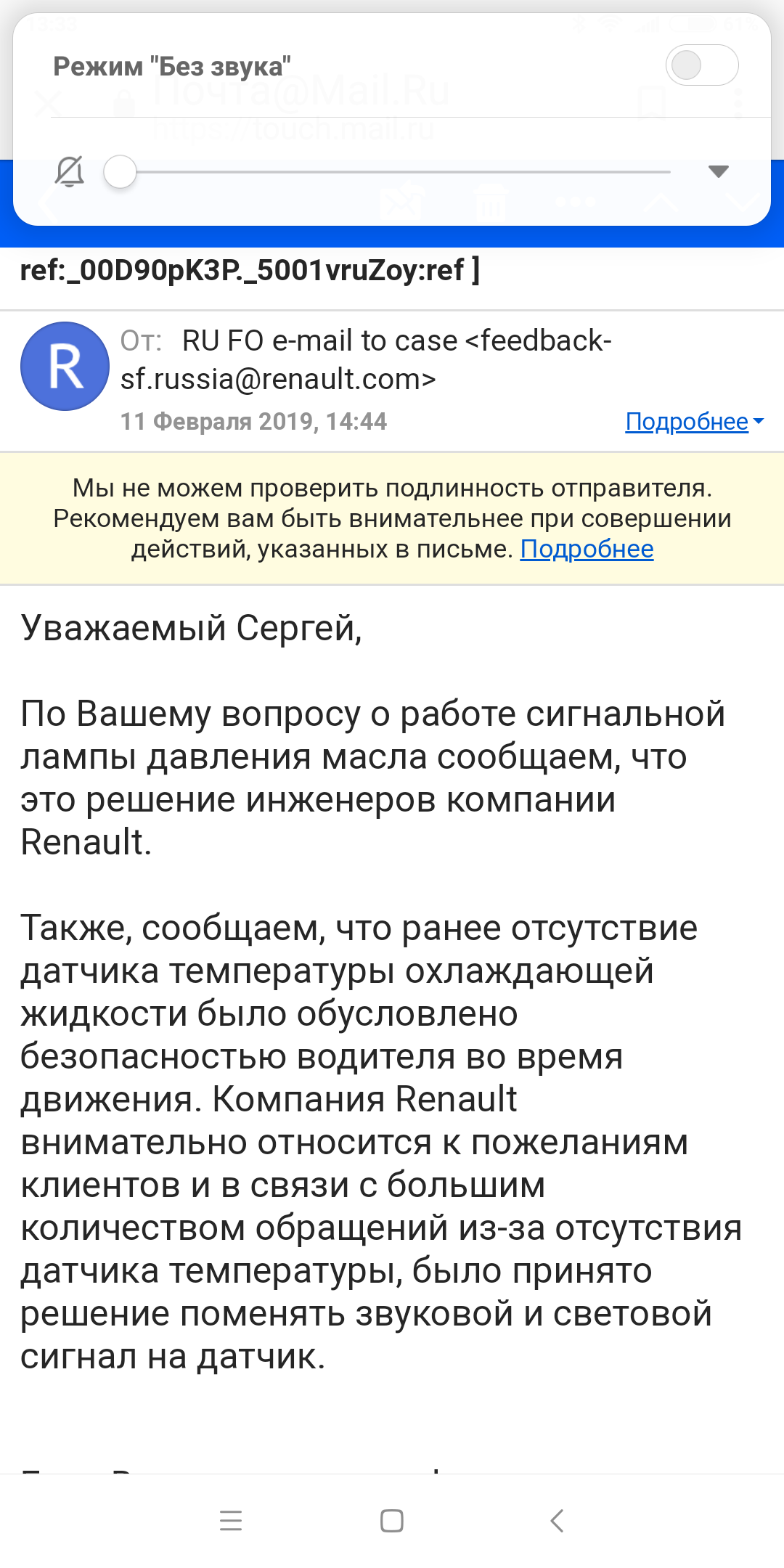
Task: Open "Подробнее" sender details dropdown
Action: click(694, 421)
